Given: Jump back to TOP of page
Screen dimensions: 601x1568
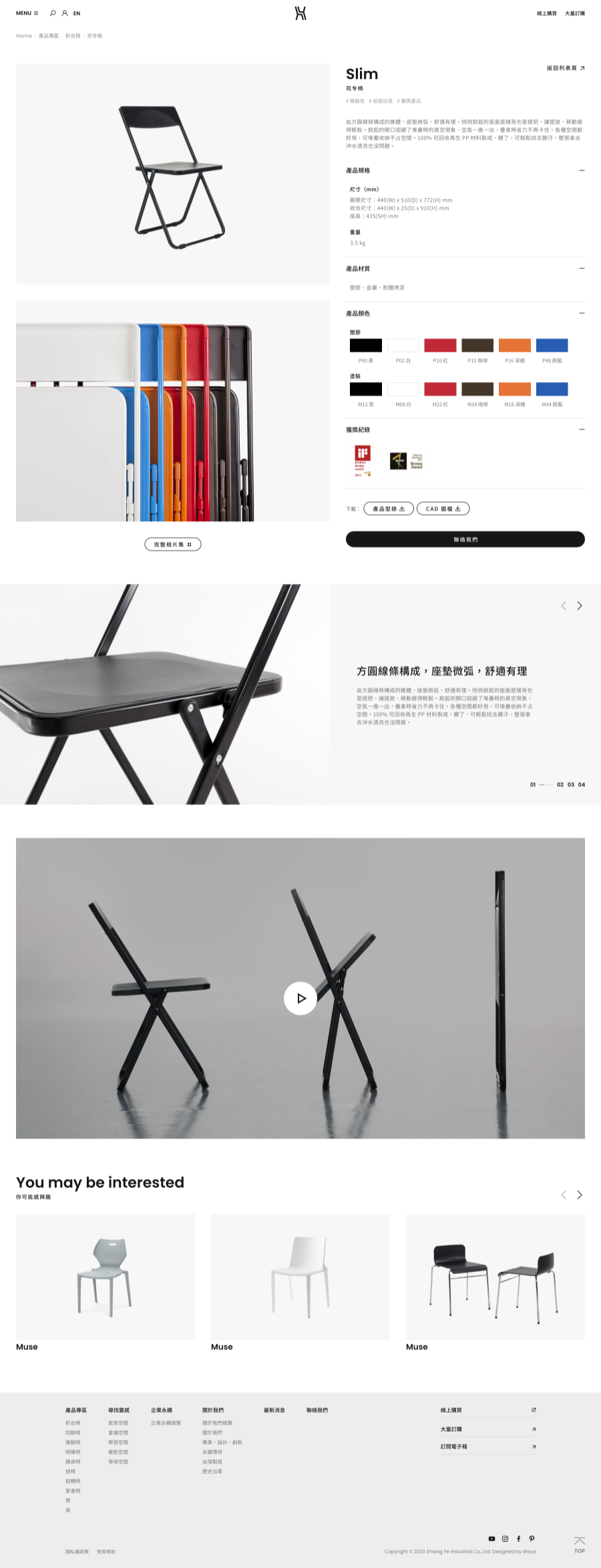Looking at the screenshot, I should click(579, 1545).
